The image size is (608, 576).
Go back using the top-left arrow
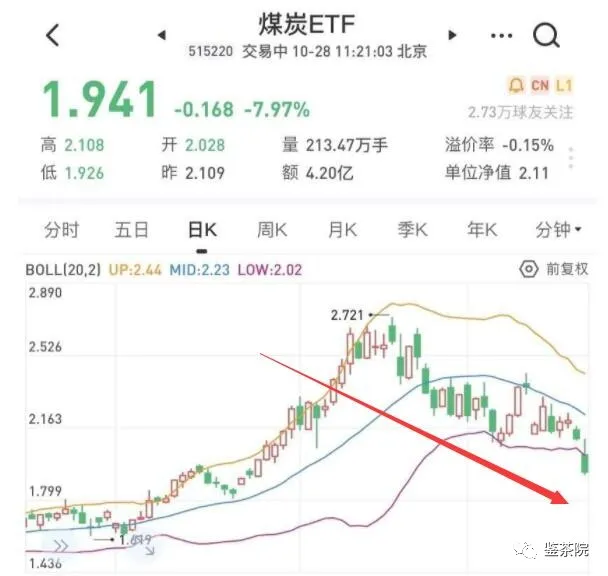click(53, 35)
